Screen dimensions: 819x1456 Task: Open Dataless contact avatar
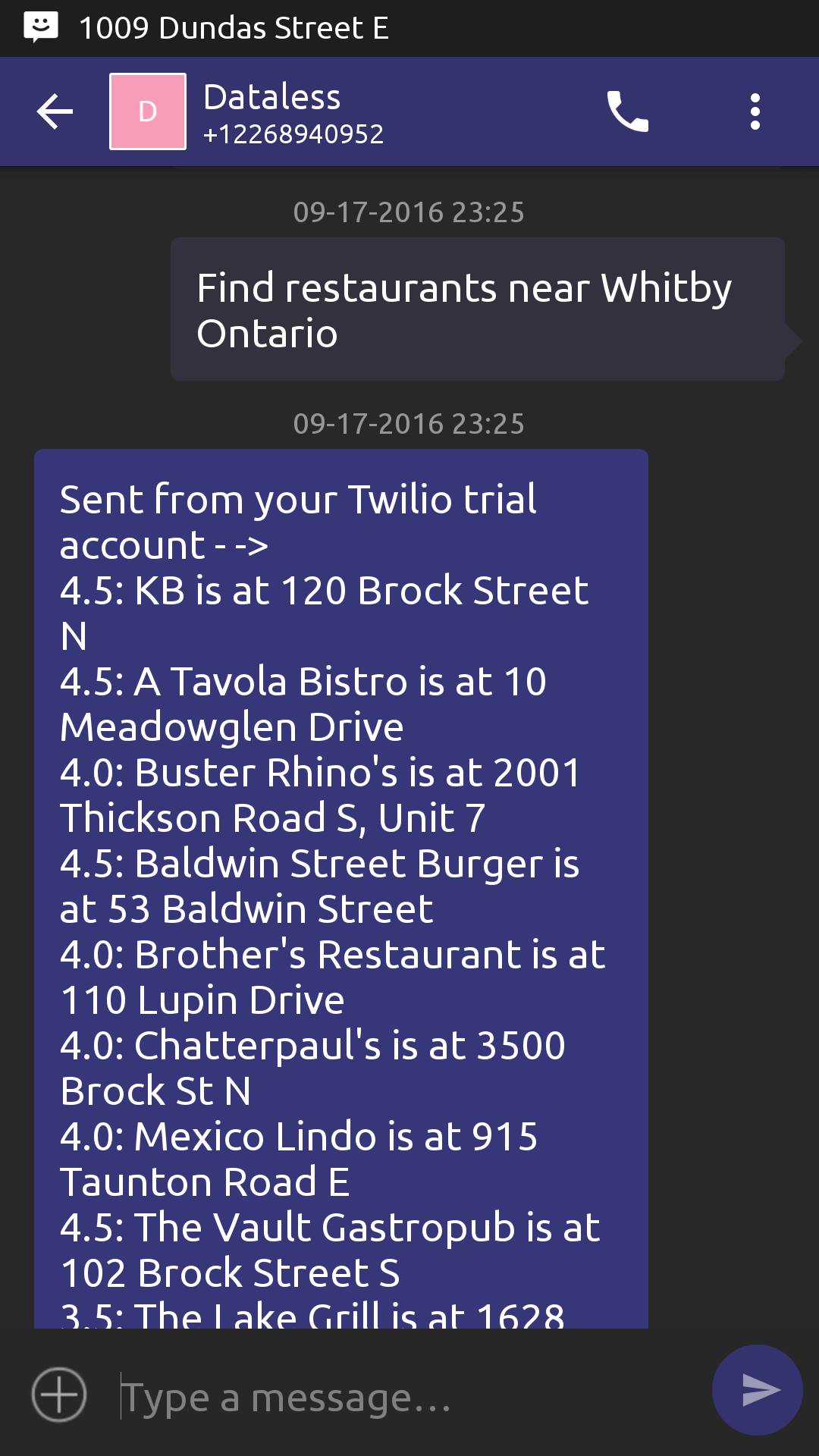[148, 111]
